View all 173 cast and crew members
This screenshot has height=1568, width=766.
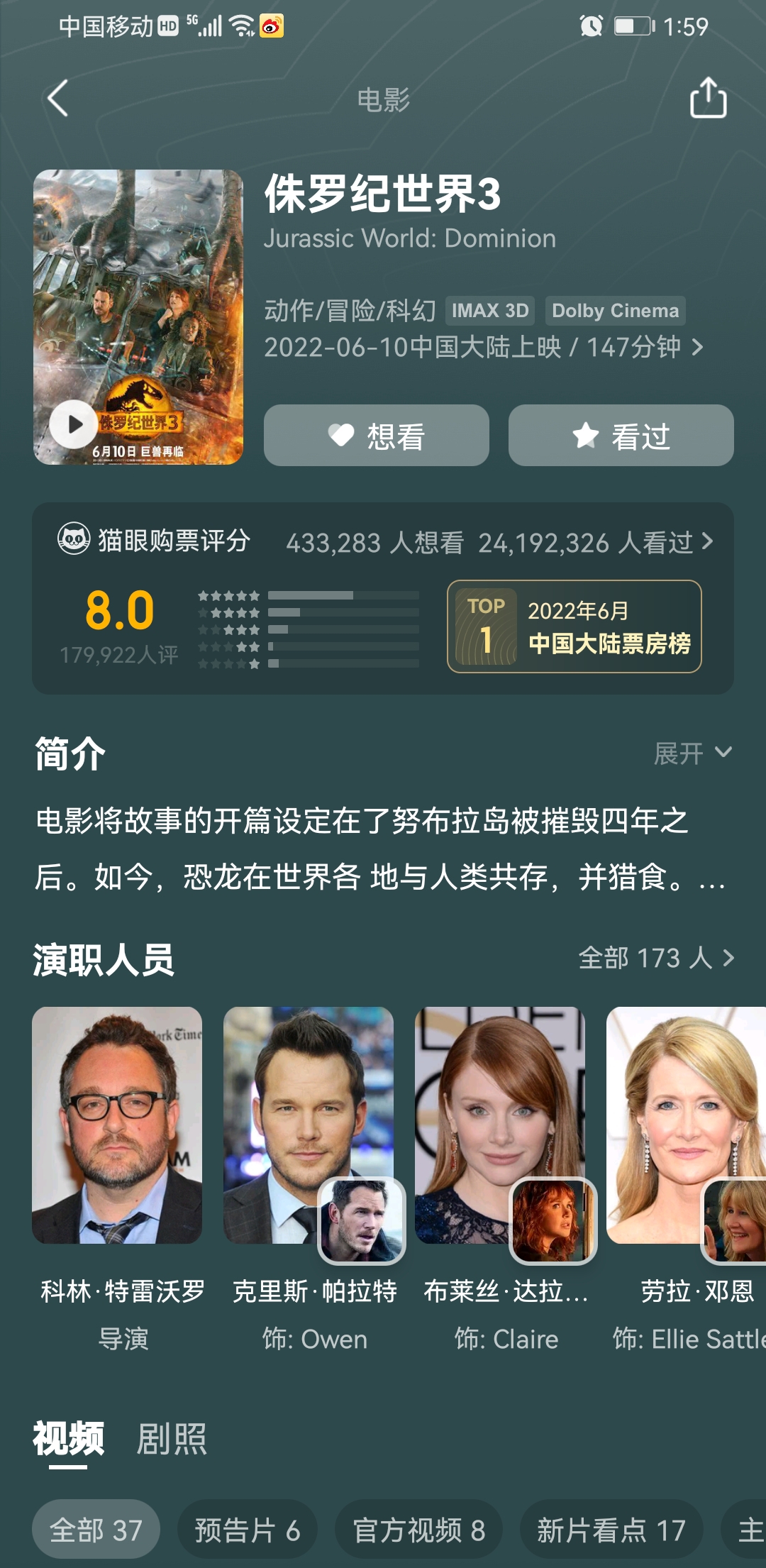[656, 959]
